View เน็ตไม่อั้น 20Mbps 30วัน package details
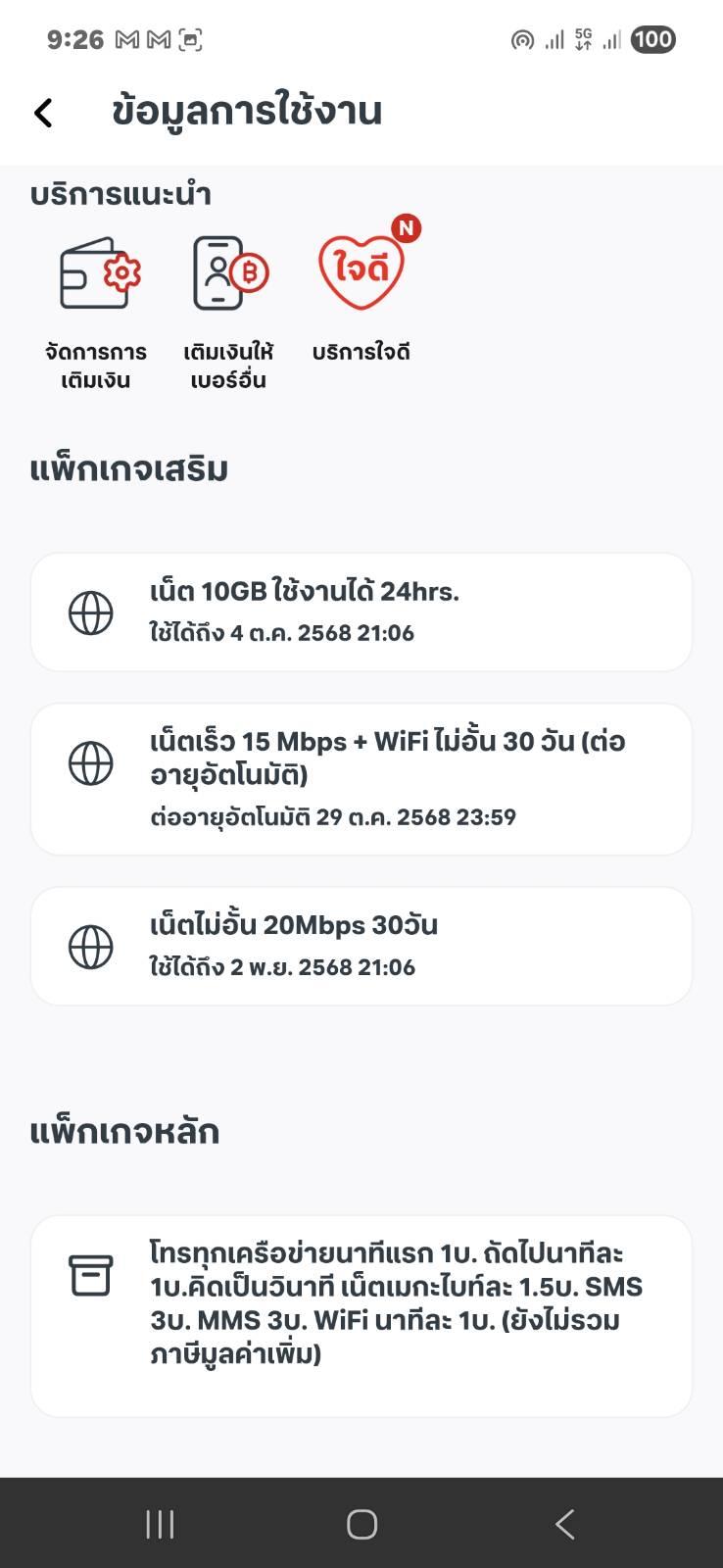The height and width of the screenshot is (1568, 723). click(x=361, y=946)
